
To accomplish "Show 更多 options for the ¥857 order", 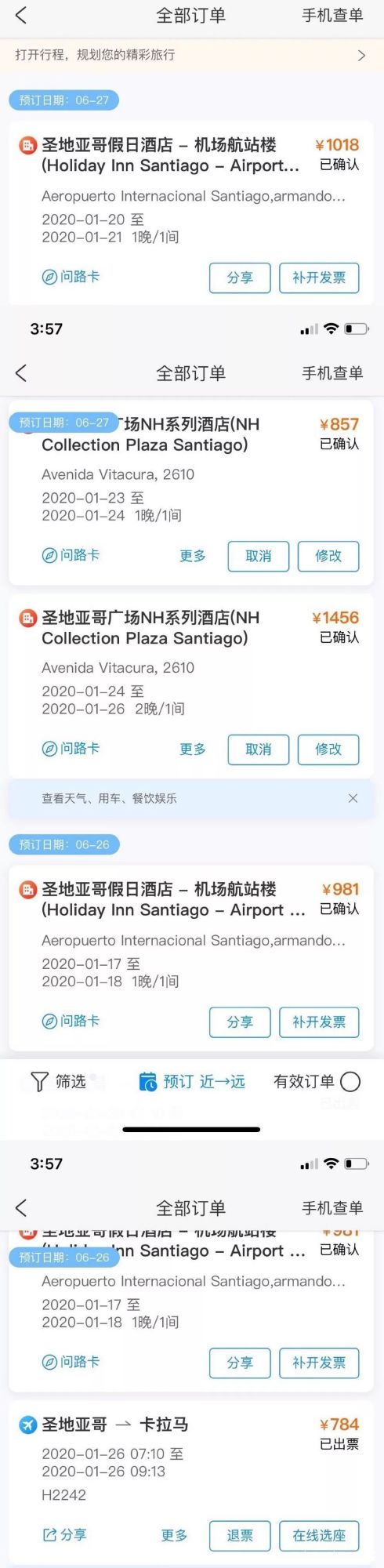I will point(193,556).
